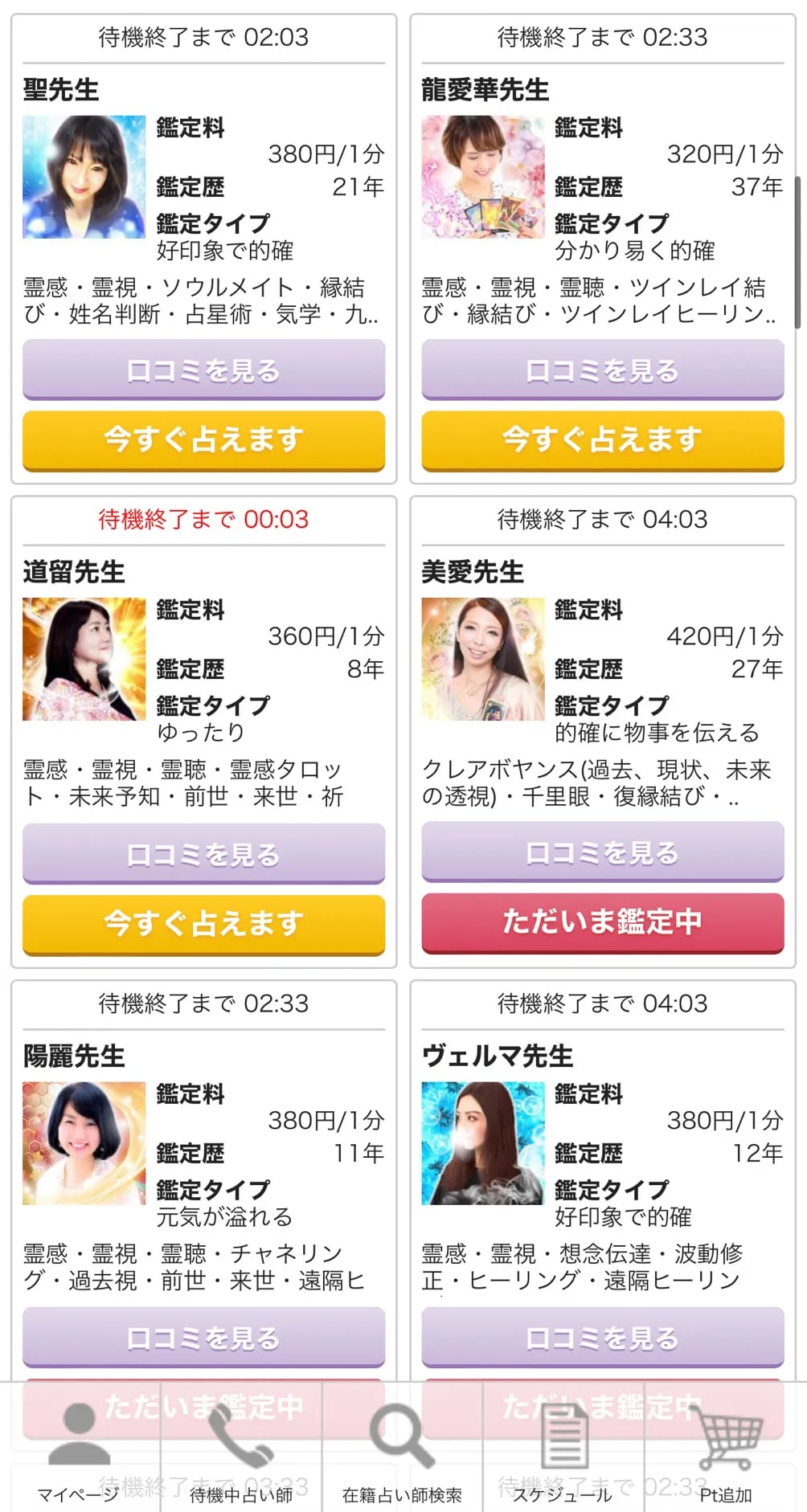
Task: Tap ただいま鑑定中 button for 美愛先生
Action: (x=602, y=922)
